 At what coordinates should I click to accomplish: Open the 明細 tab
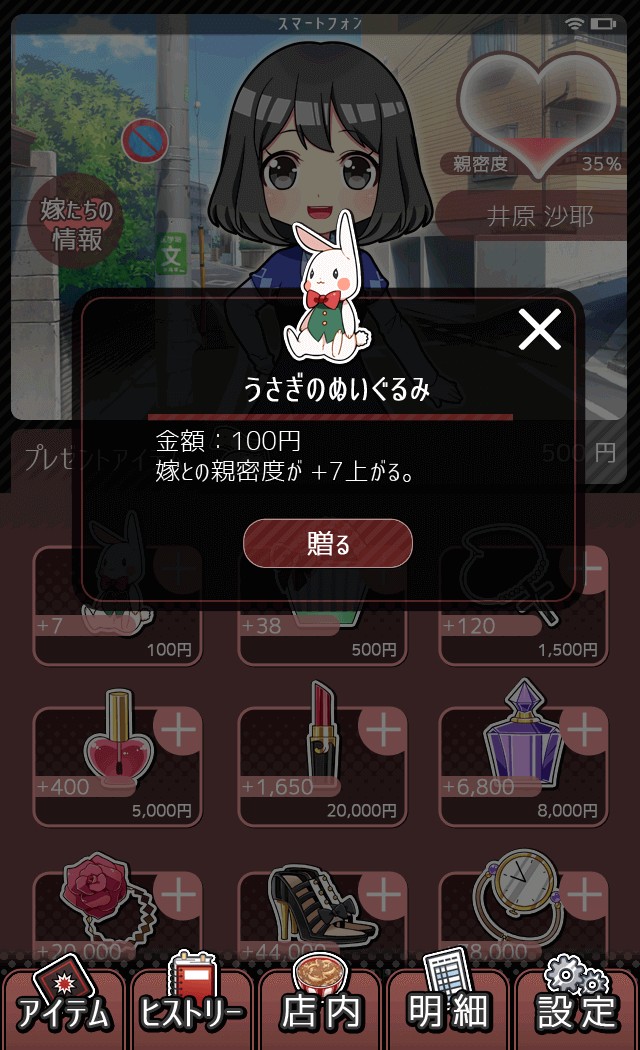[x=449, y=1008]
